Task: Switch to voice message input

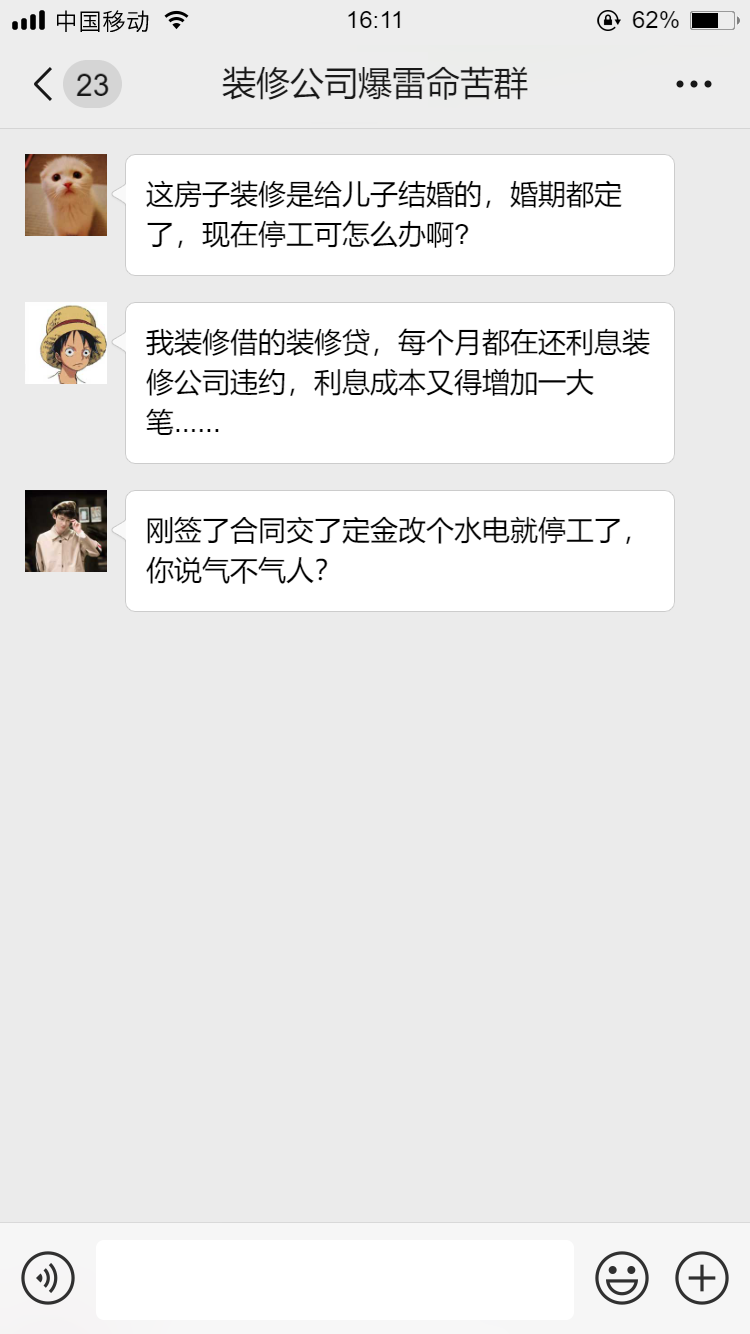Action: (48, 1278)
